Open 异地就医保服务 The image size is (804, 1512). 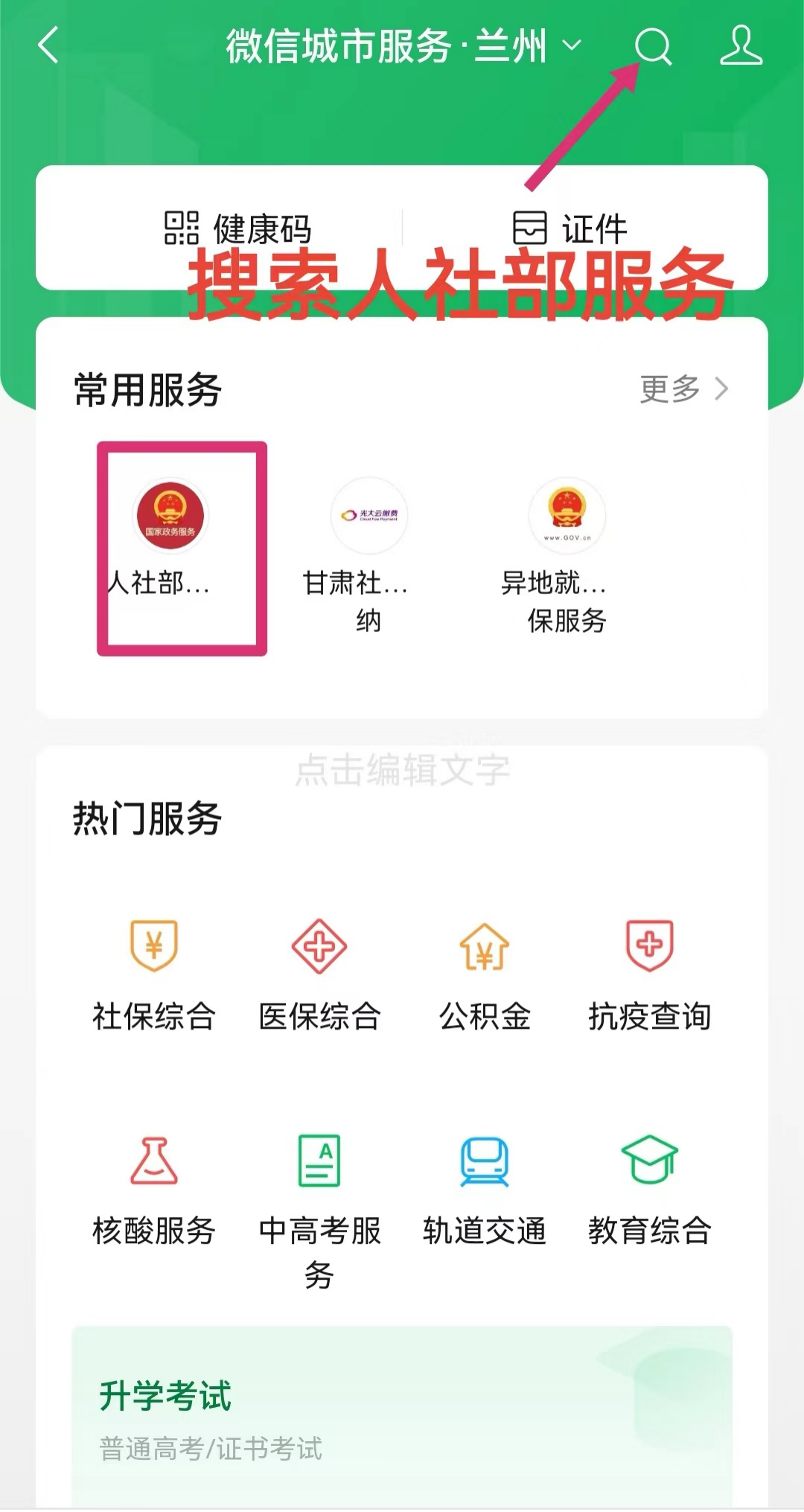click(x=567, y=551)
